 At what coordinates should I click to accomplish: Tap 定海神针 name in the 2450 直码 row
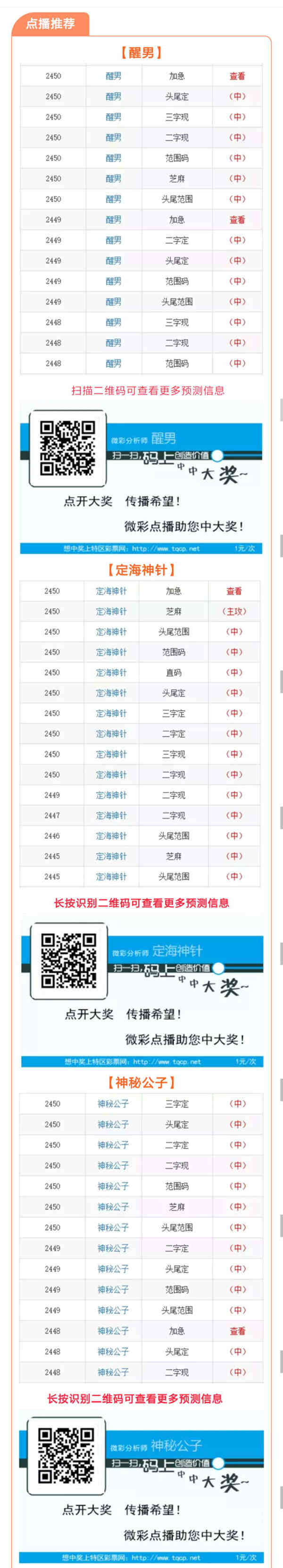point(111,673)
